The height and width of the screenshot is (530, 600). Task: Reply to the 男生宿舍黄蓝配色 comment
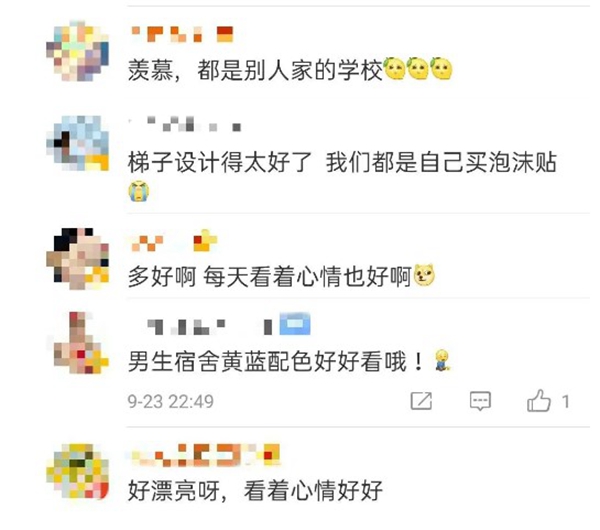point(481,401)
